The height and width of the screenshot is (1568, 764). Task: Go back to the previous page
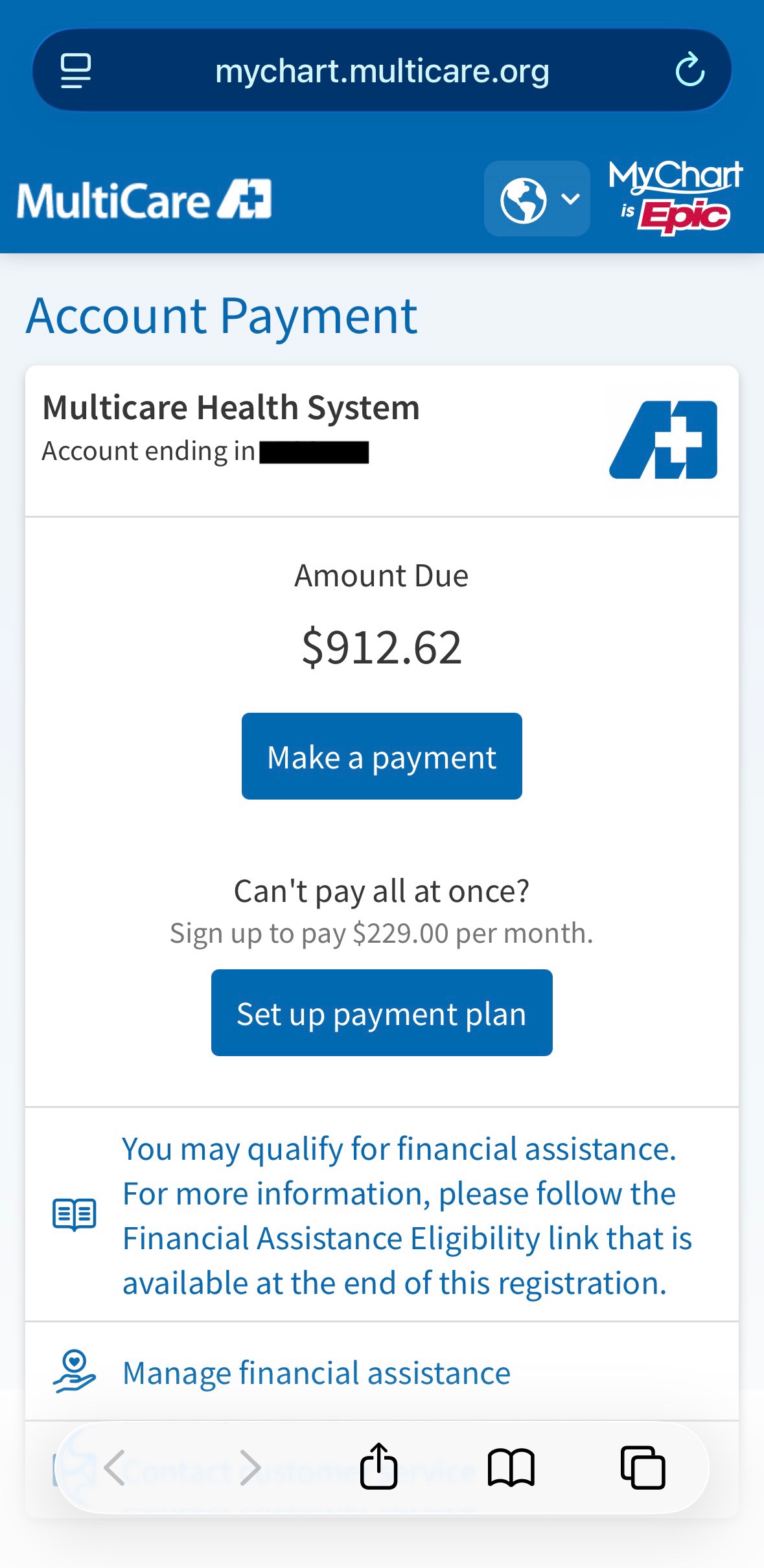point(115,1468)
